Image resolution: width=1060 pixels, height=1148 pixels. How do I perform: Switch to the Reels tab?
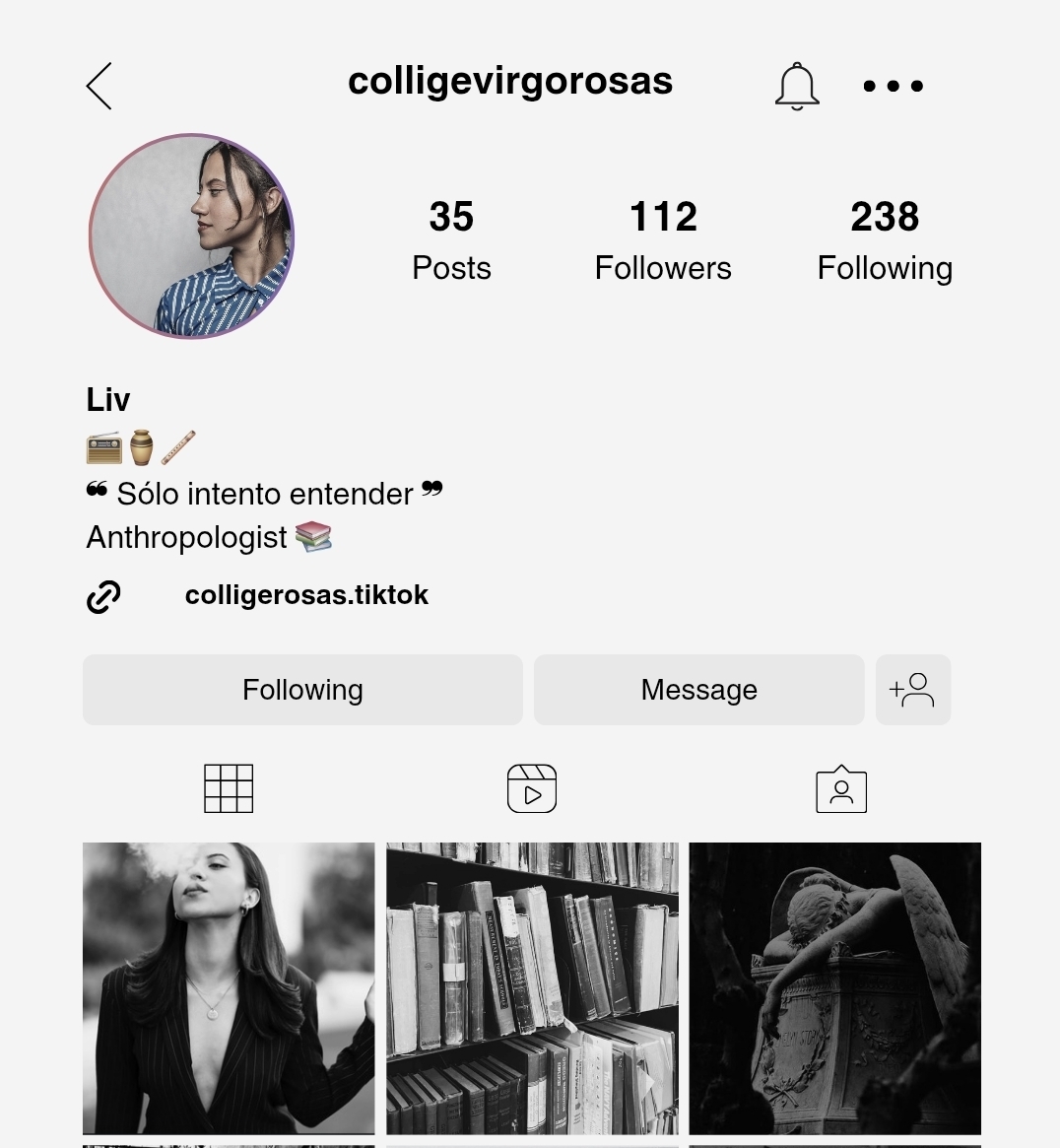[532, 788]
